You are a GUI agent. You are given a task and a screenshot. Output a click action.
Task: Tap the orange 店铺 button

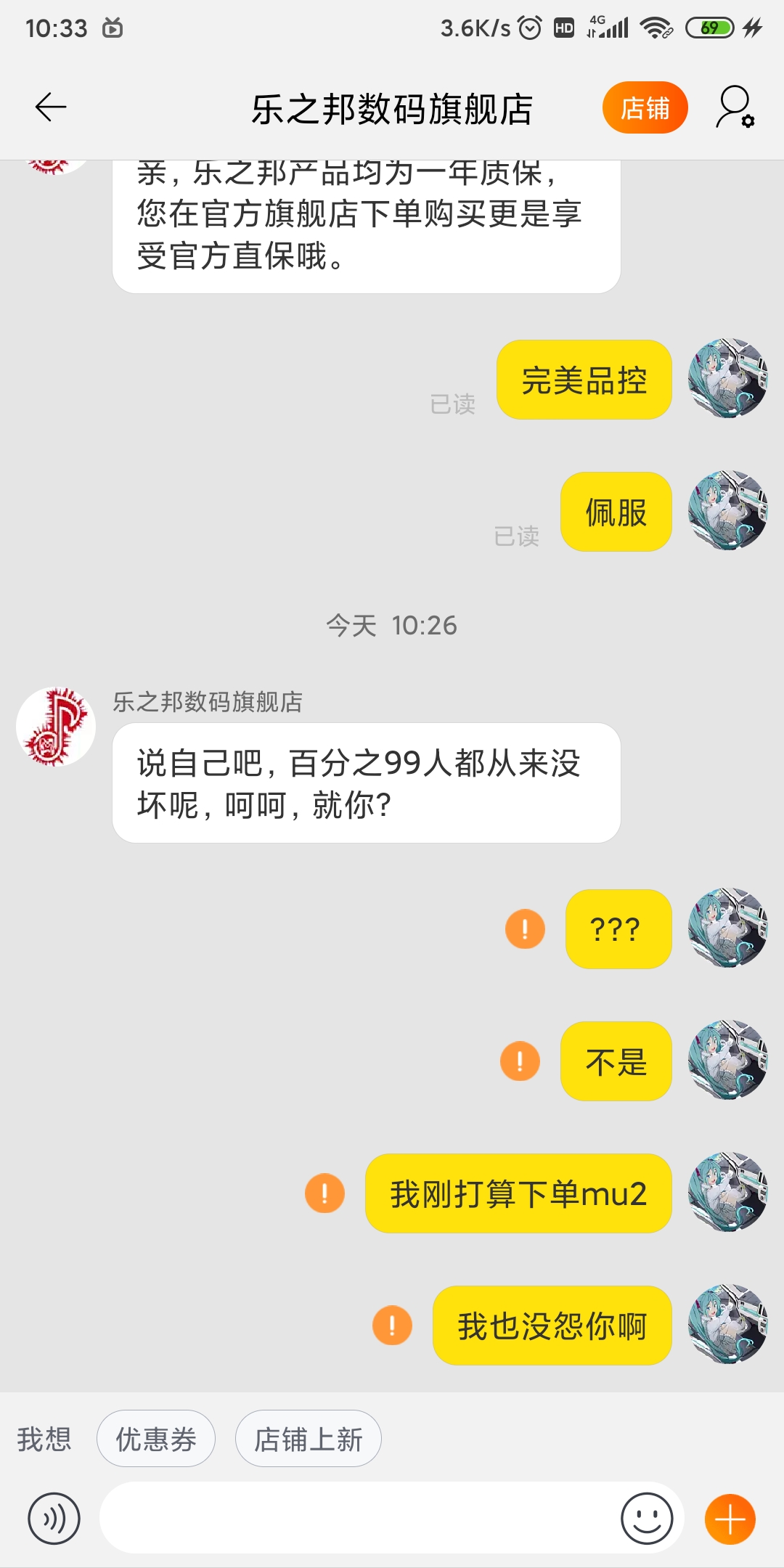pyautogui.click(x=645, y=107)
